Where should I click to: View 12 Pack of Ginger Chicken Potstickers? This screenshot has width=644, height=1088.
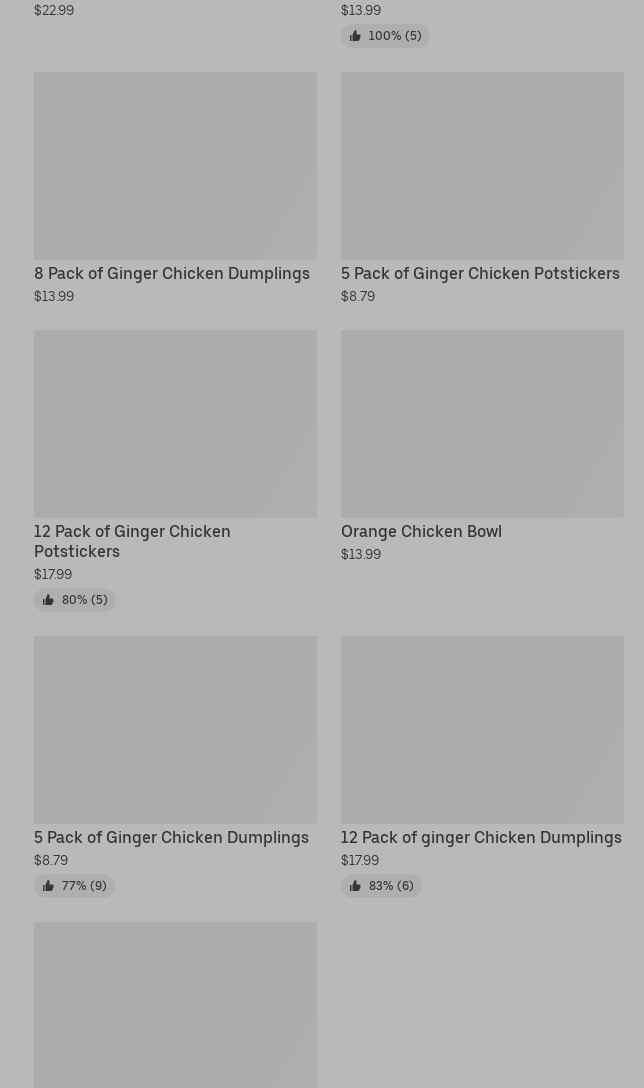(132, 541)
